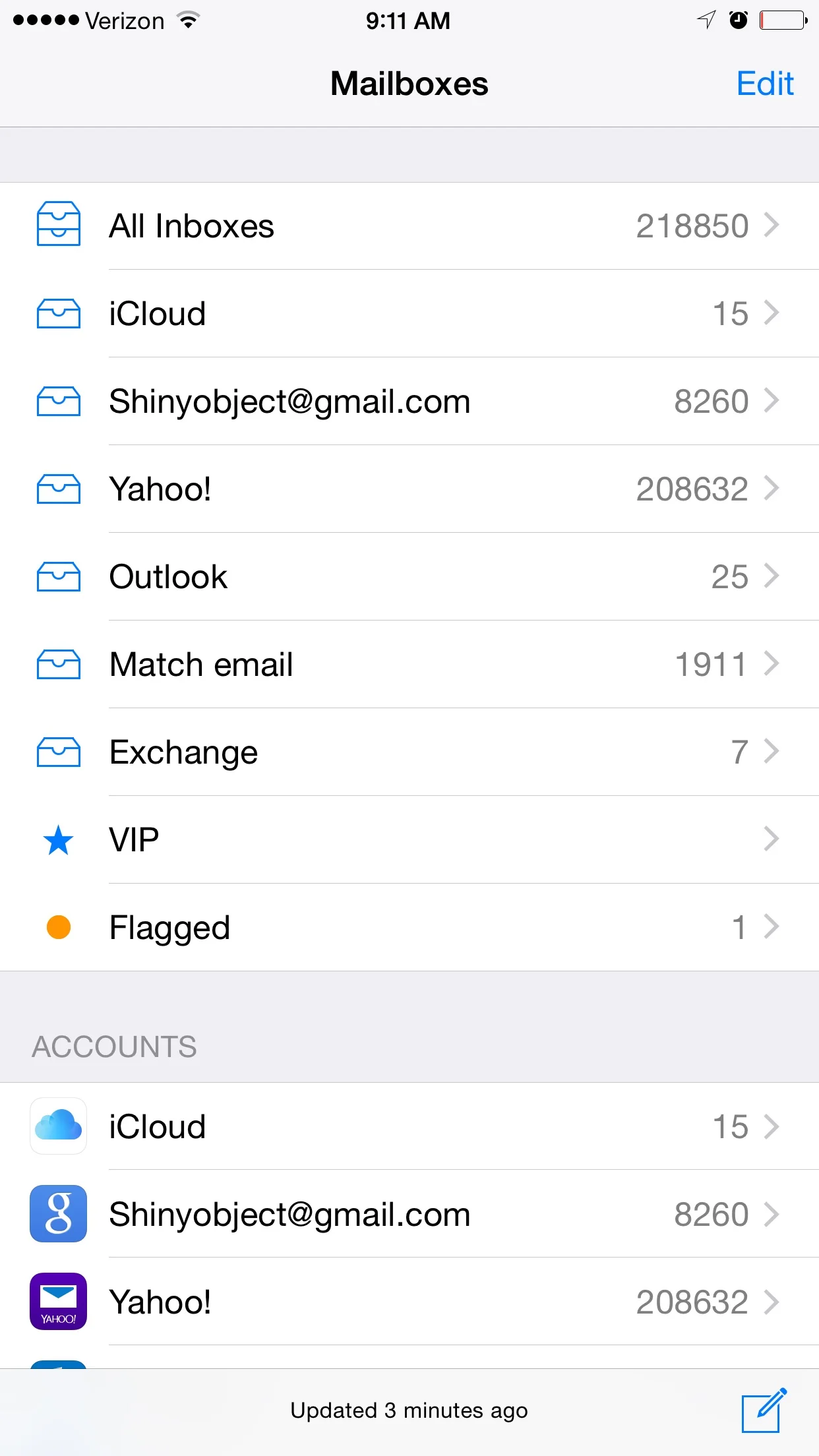Open the Gmail account with Google icon
Screen dimensions: 819x1456
[409, 1214]
